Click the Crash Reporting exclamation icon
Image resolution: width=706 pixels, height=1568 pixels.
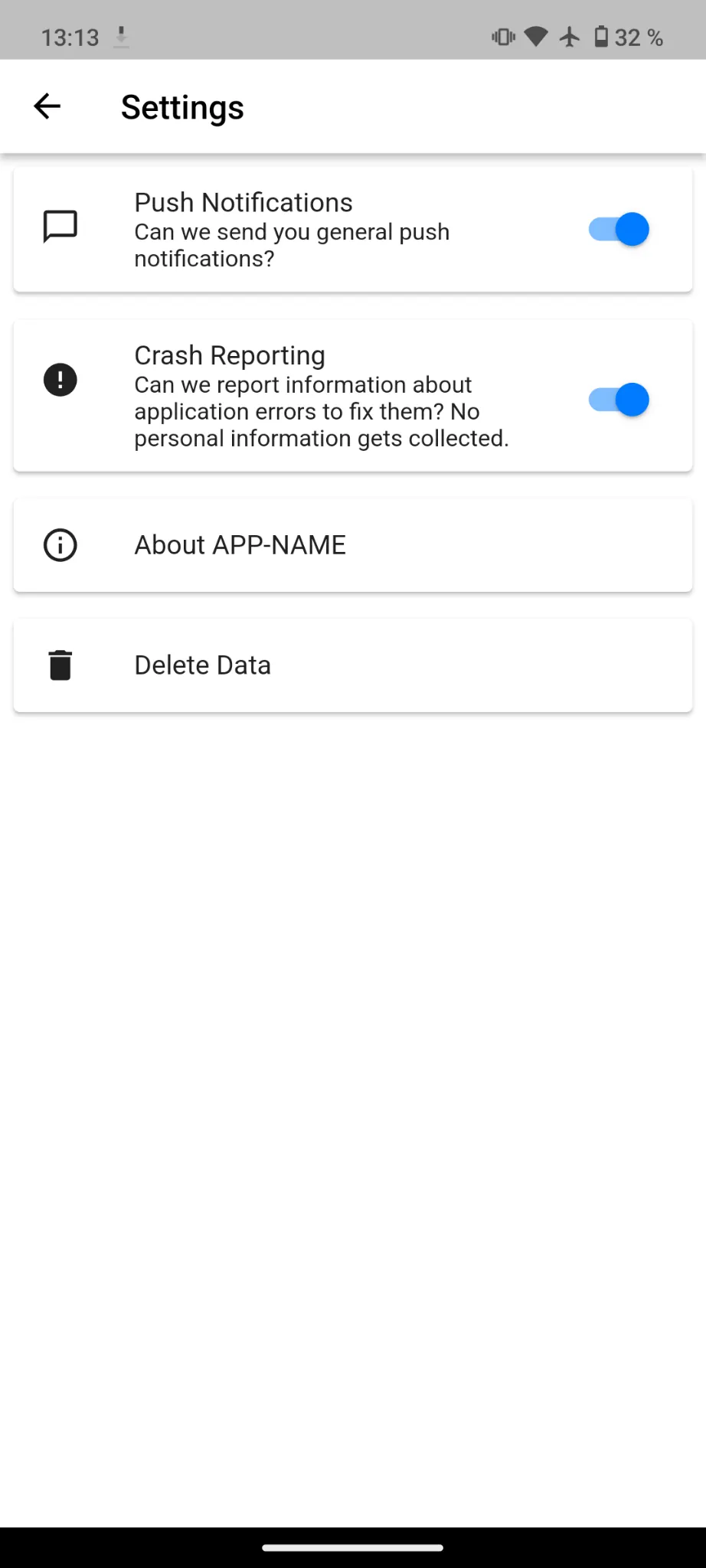(60, 379)
